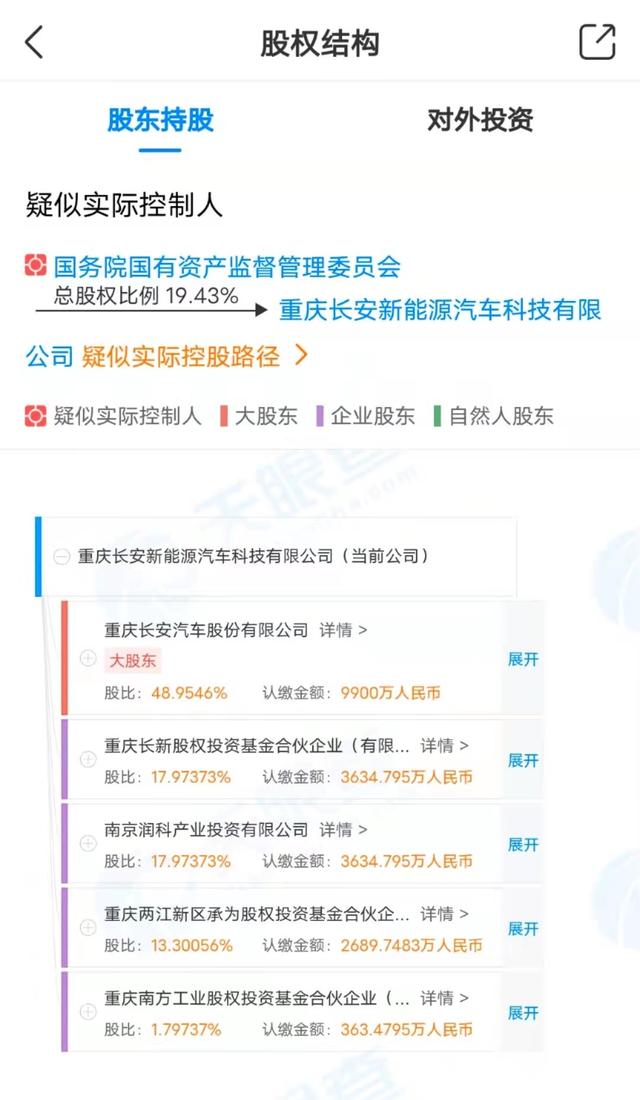Open 详情 for 重庆长安汽车股份有限公司
The height and width of the screenshot is (1100, 640).
coord(343,630)
